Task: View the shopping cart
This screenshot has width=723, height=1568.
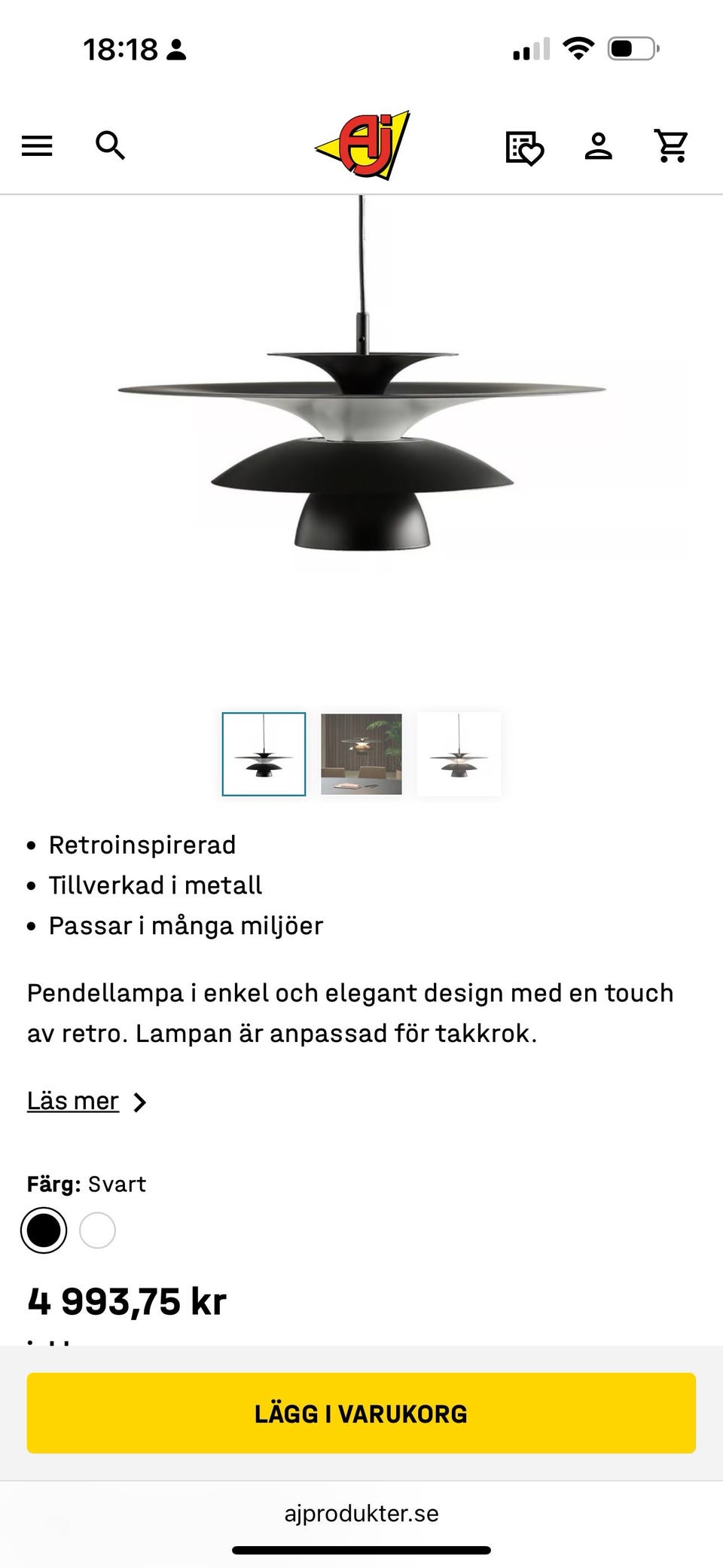Action: point(671,145)
